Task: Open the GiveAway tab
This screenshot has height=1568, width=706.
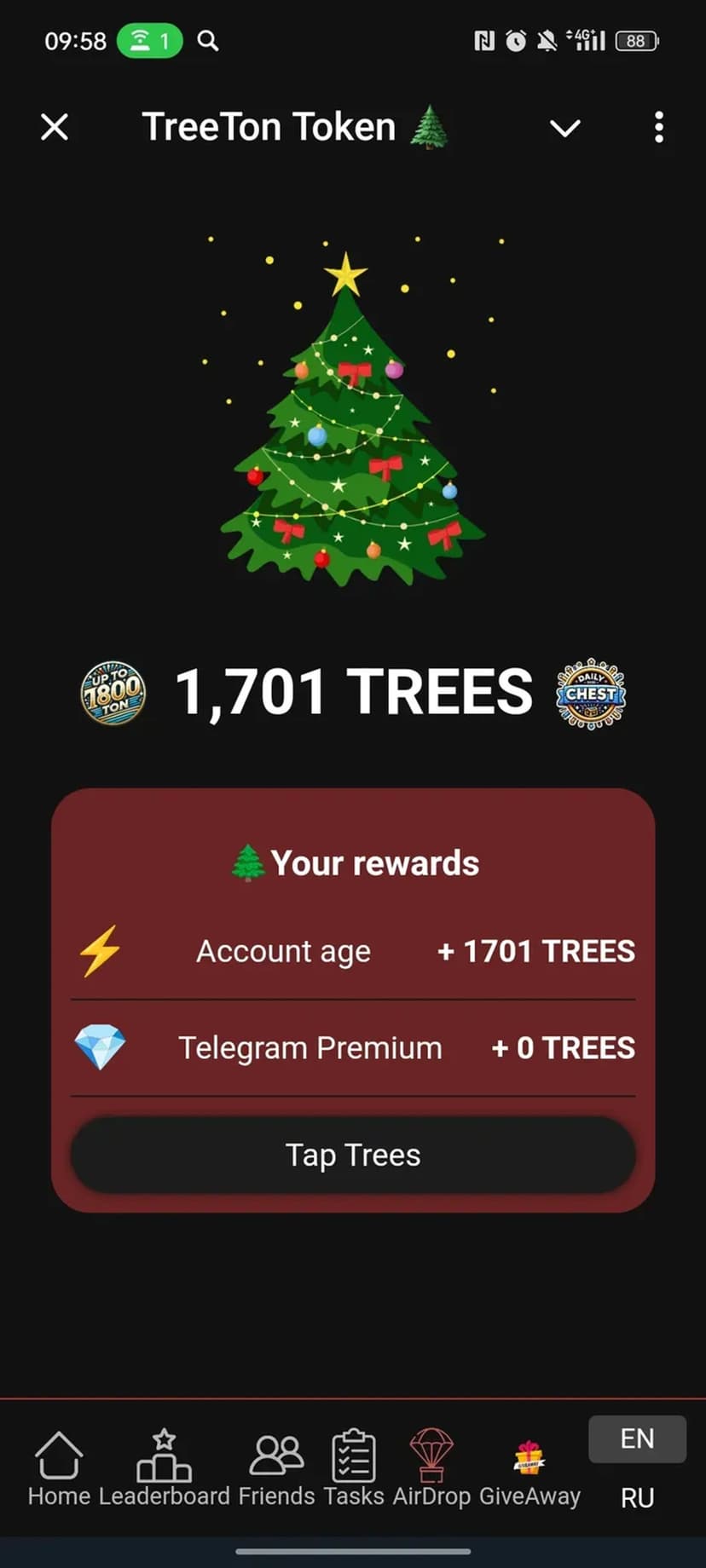Action: [529, 1467]
